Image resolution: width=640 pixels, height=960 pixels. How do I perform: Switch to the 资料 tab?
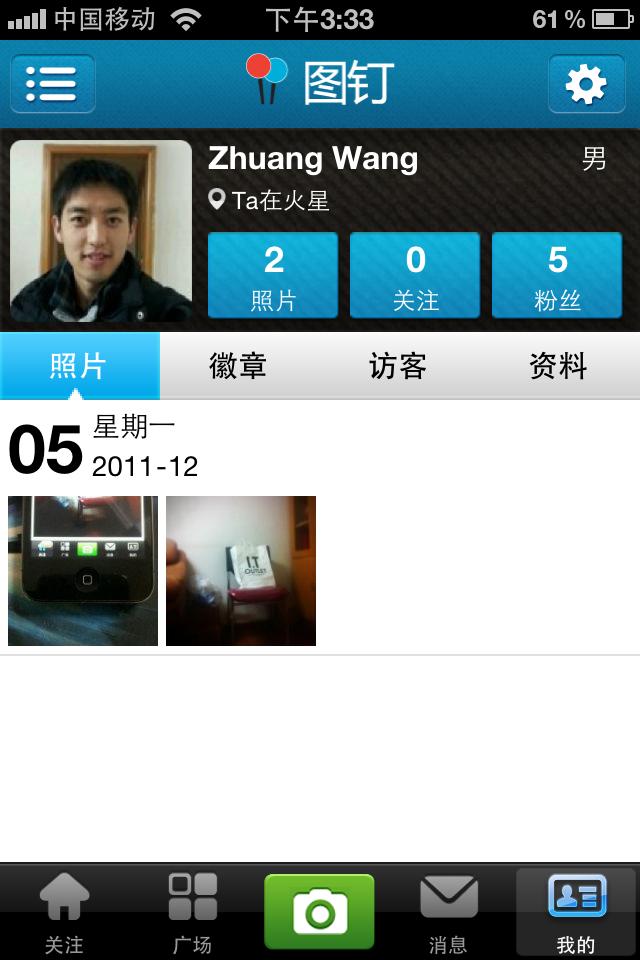click(558, 366)
